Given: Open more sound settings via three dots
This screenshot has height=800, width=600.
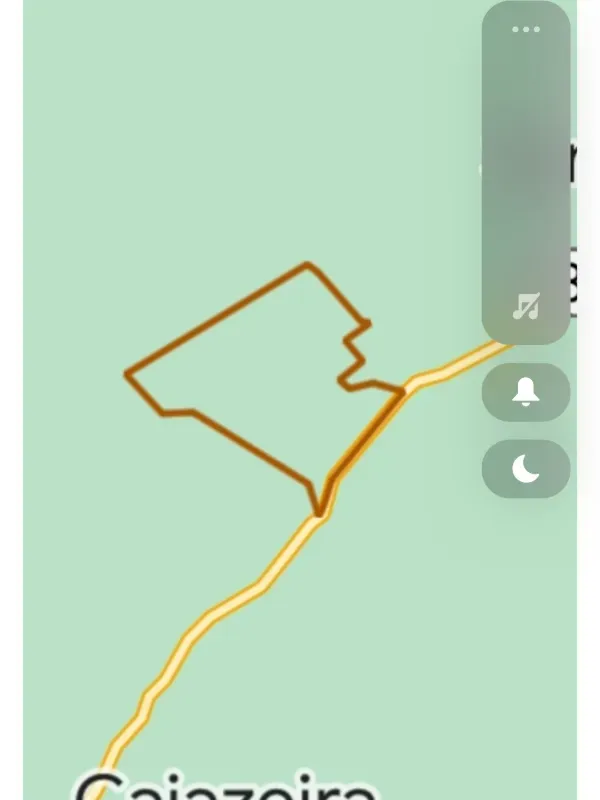Looking at the screenshot, I should [526, 29].
